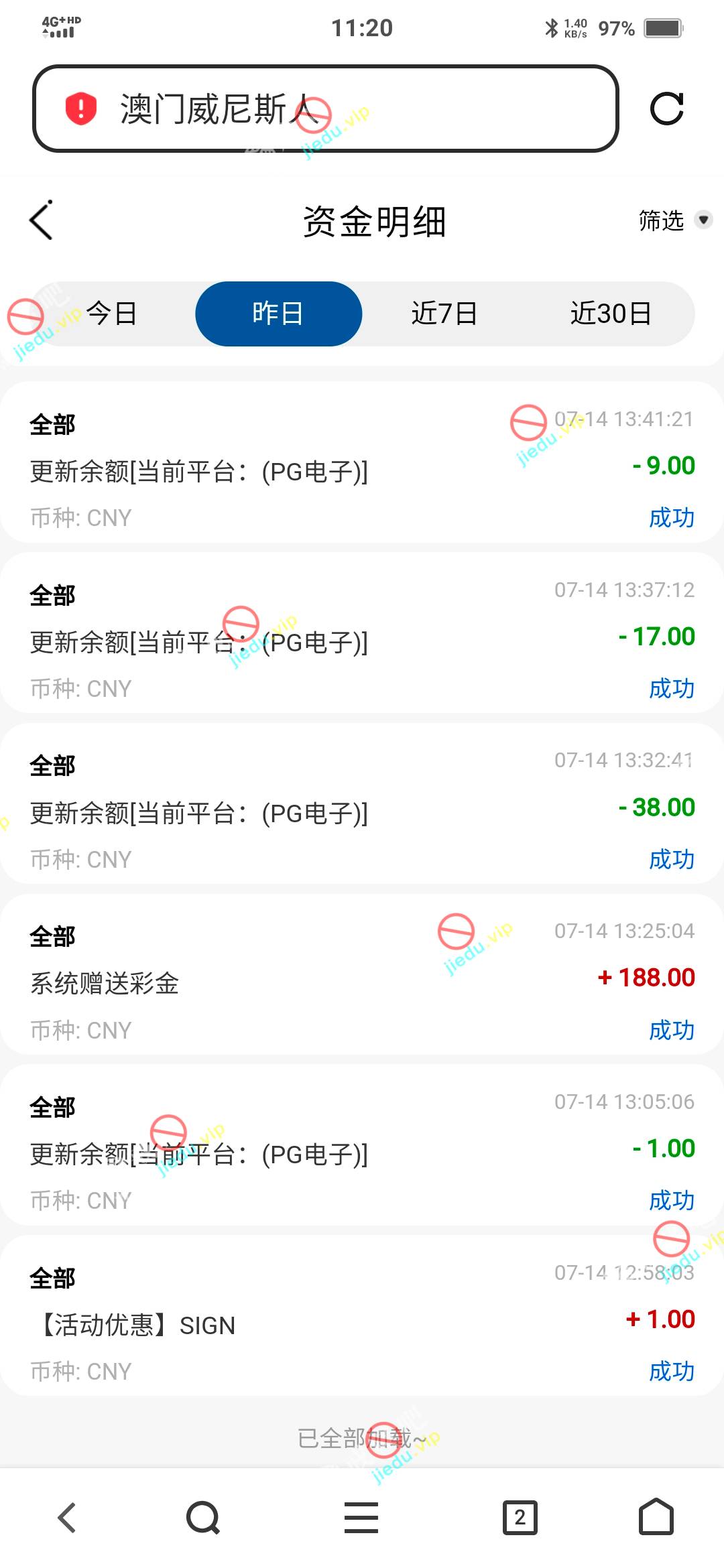Viewport: 724px width, 1568px height.
Task: Tap the browser's bottom back arrow
Action: coord(67,1518)
